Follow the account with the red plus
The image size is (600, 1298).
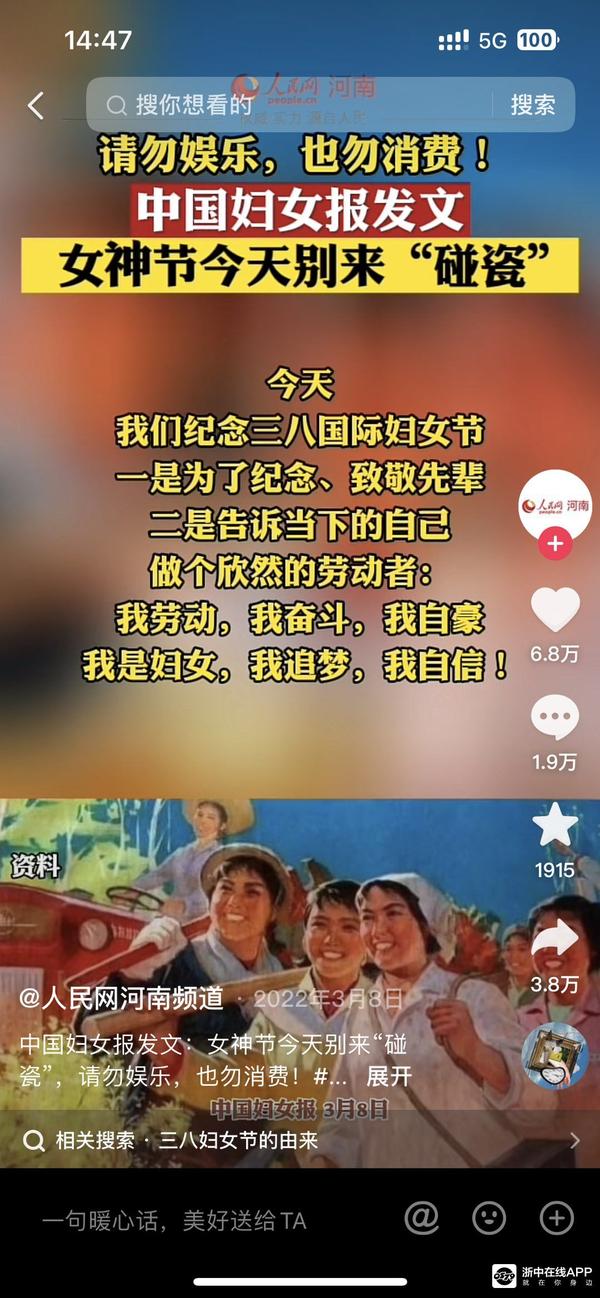pyautogui.click(x=554, y=545)
